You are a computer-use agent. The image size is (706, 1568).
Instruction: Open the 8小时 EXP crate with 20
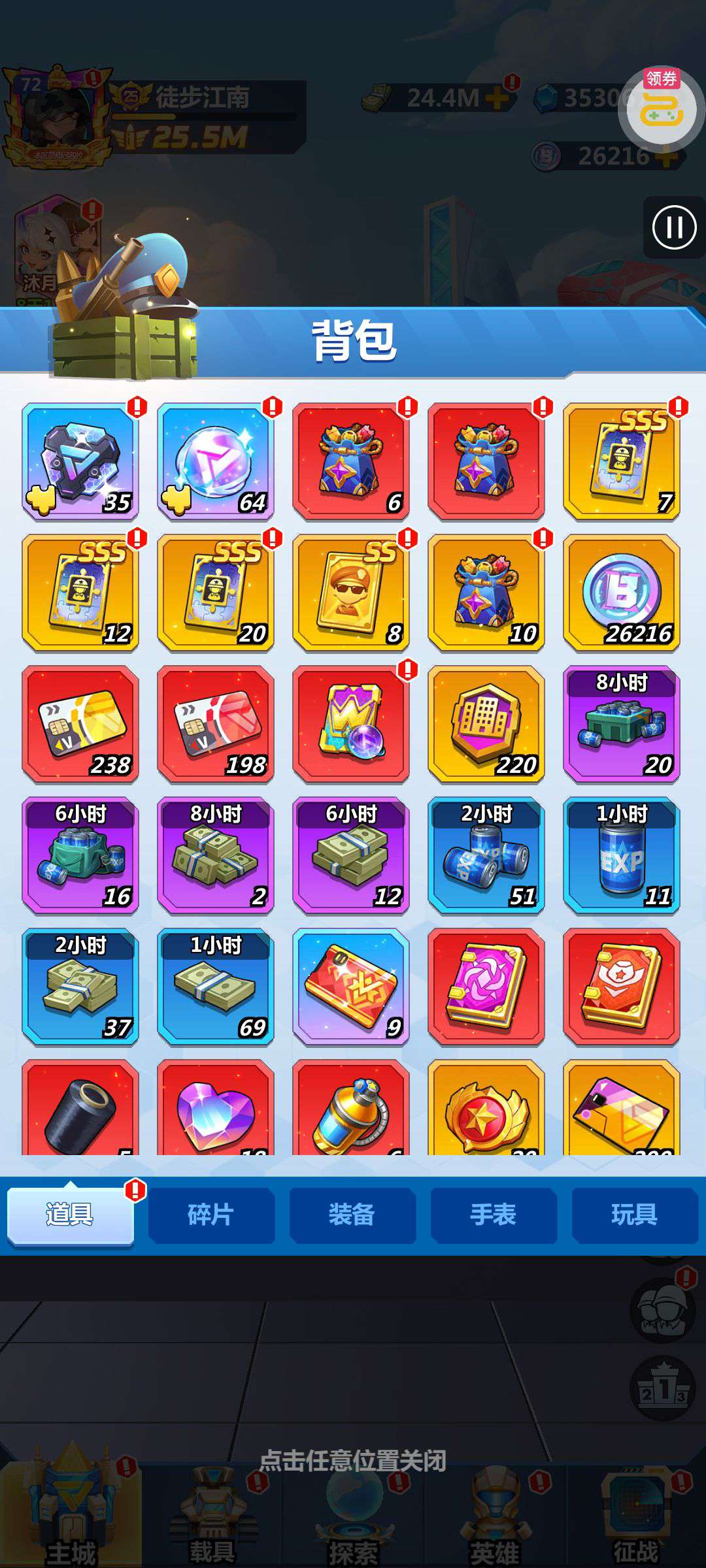[622, 724]
